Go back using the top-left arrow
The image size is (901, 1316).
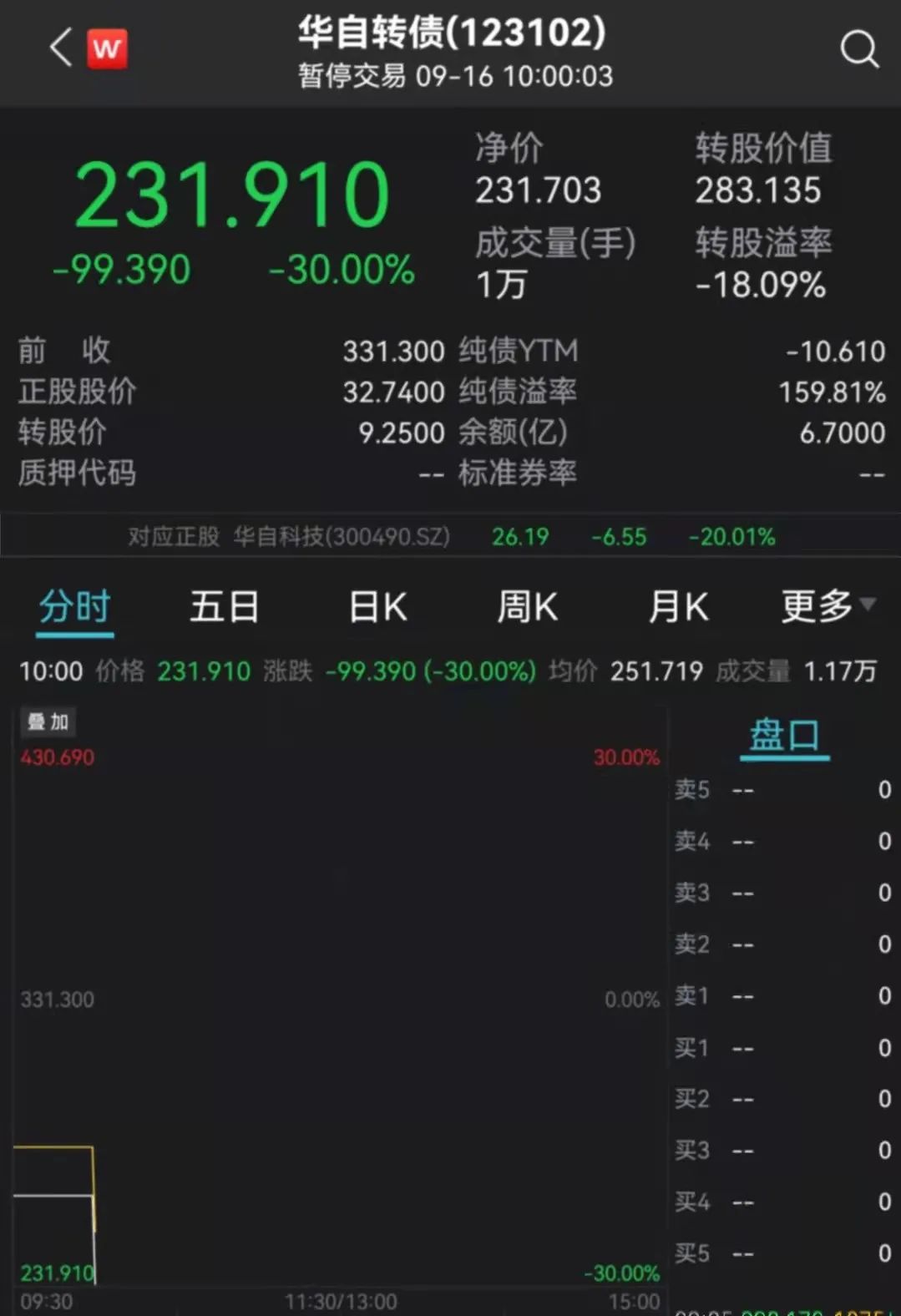pos(60,48)
